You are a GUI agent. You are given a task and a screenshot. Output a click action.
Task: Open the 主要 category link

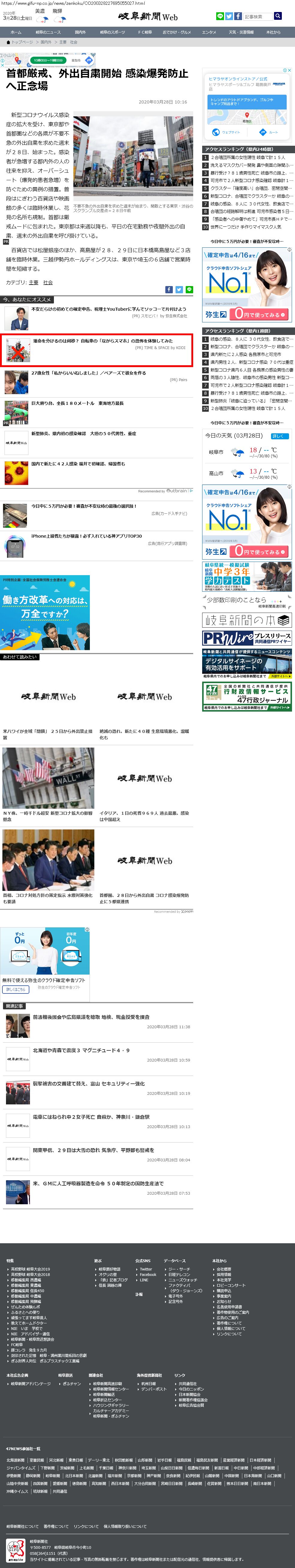[x=34, y=282]
